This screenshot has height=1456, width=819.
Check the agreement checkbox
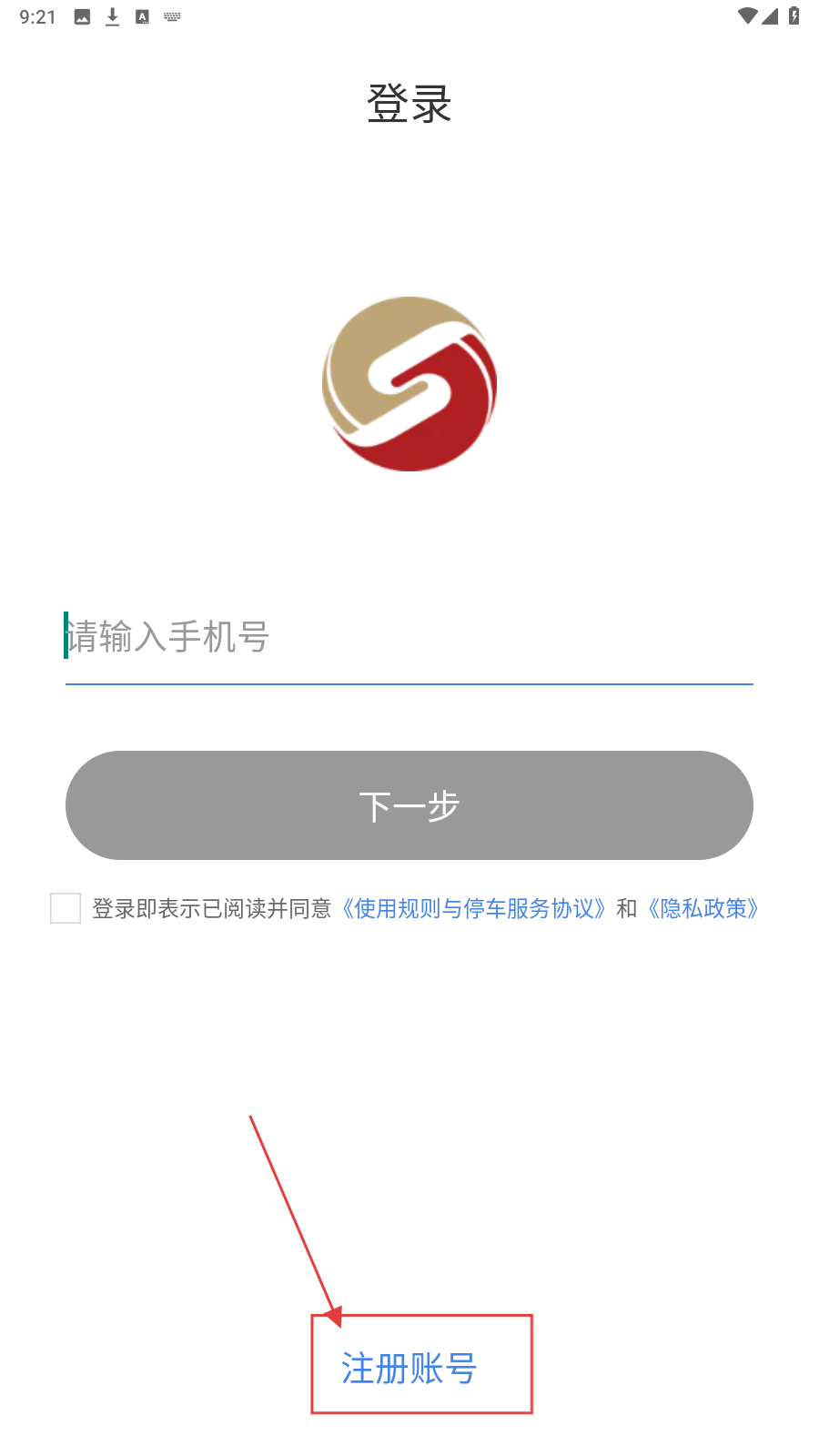(66, 908)
